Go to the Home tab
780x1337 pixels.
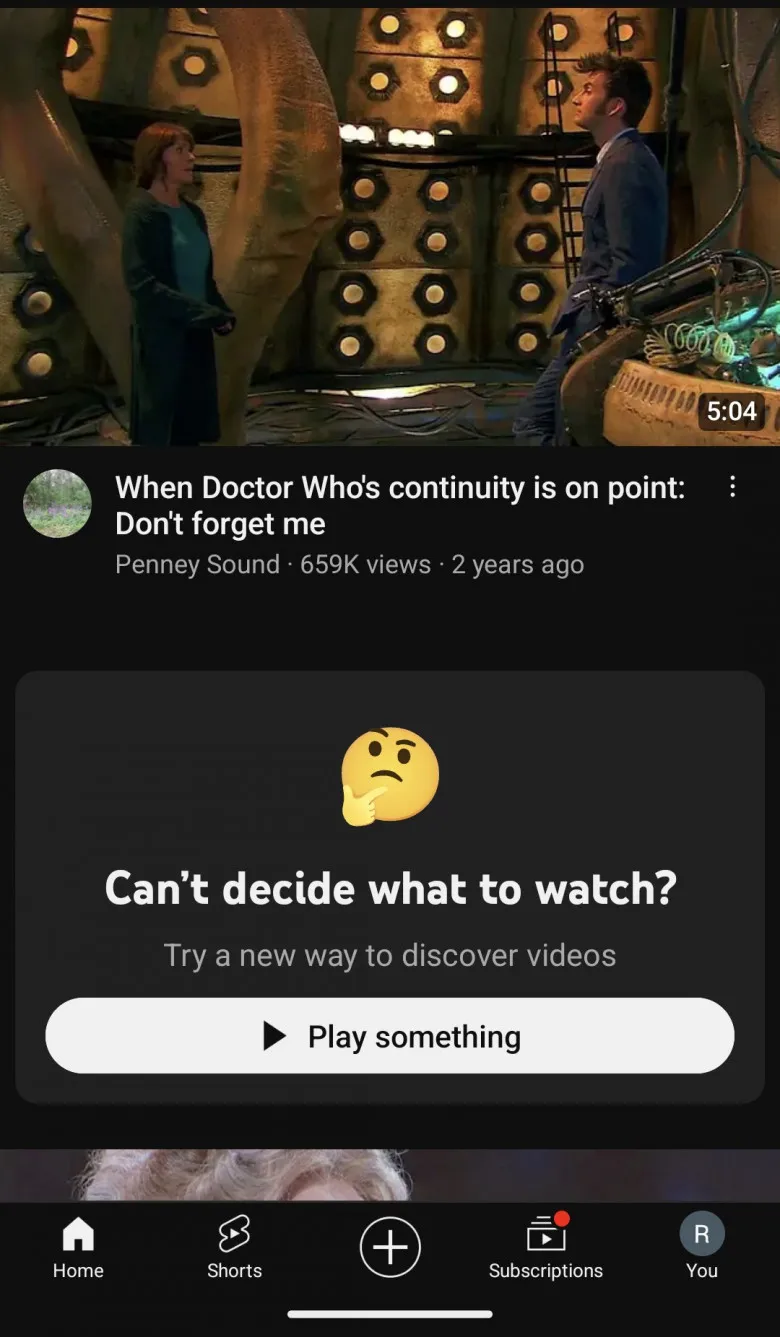pos(78,1248)
